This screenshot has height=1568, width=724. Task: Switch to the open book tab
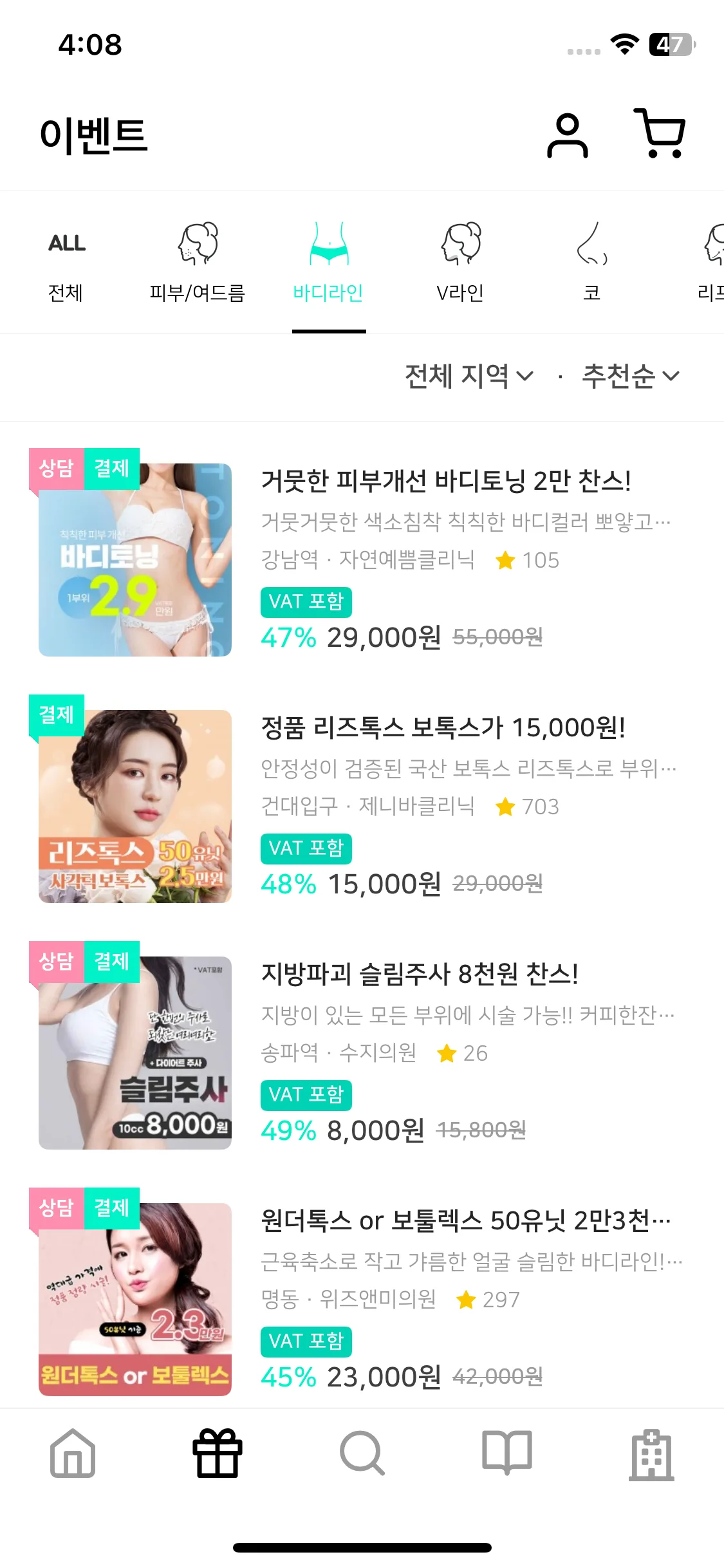click(x=507, y=1453)
